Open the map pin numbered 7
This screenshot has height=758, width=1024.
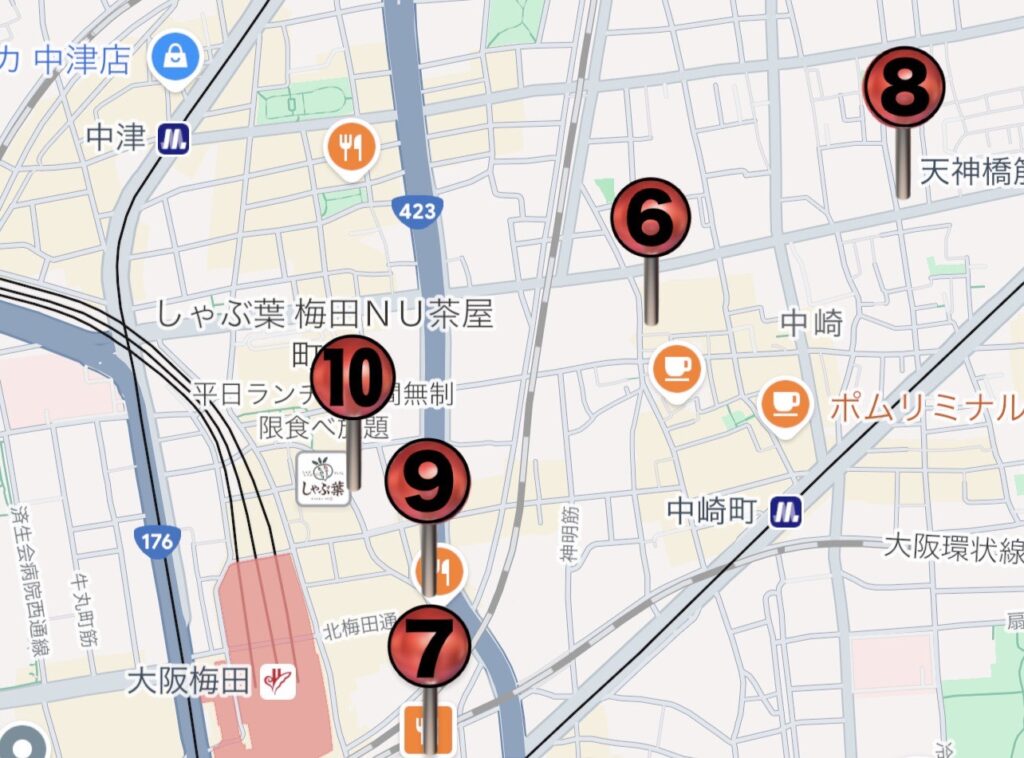pyautogui.click(x=430, y=646)
